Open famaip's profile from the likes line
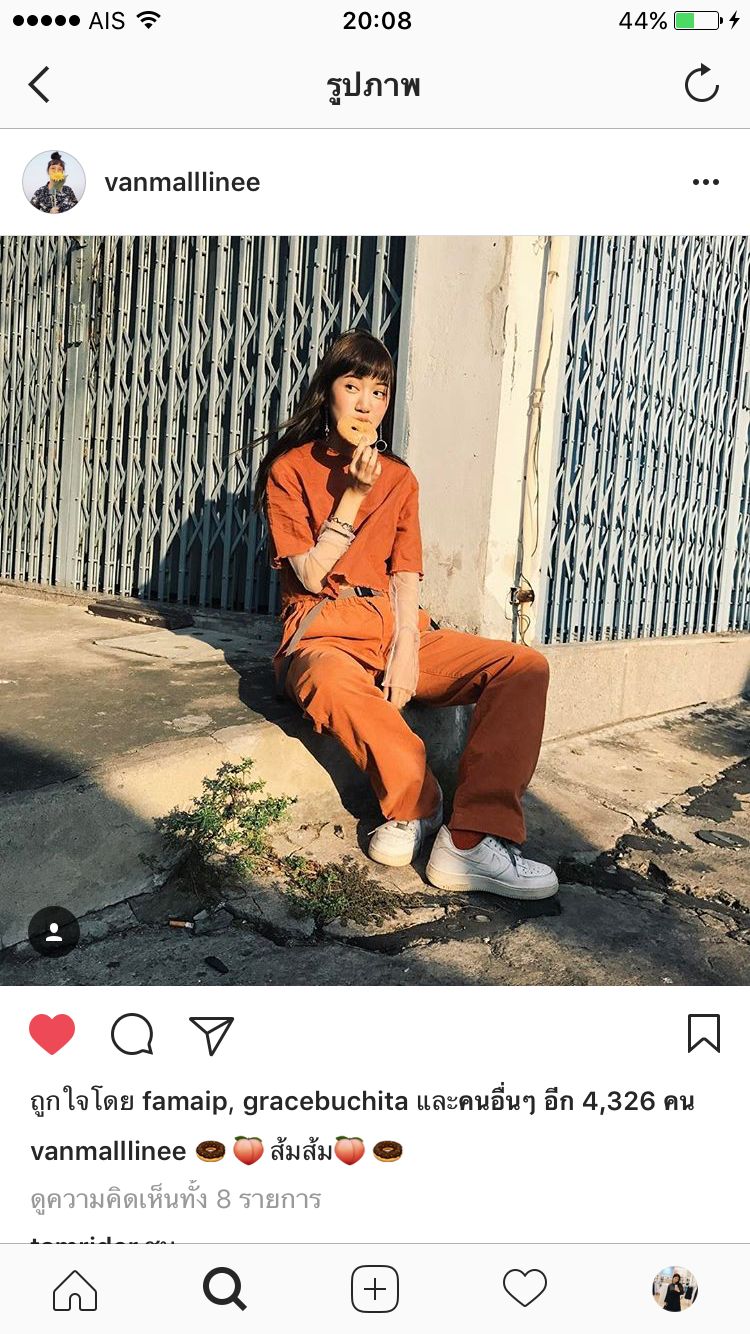Screen dimensions: 750x1334 point(185,1102)
